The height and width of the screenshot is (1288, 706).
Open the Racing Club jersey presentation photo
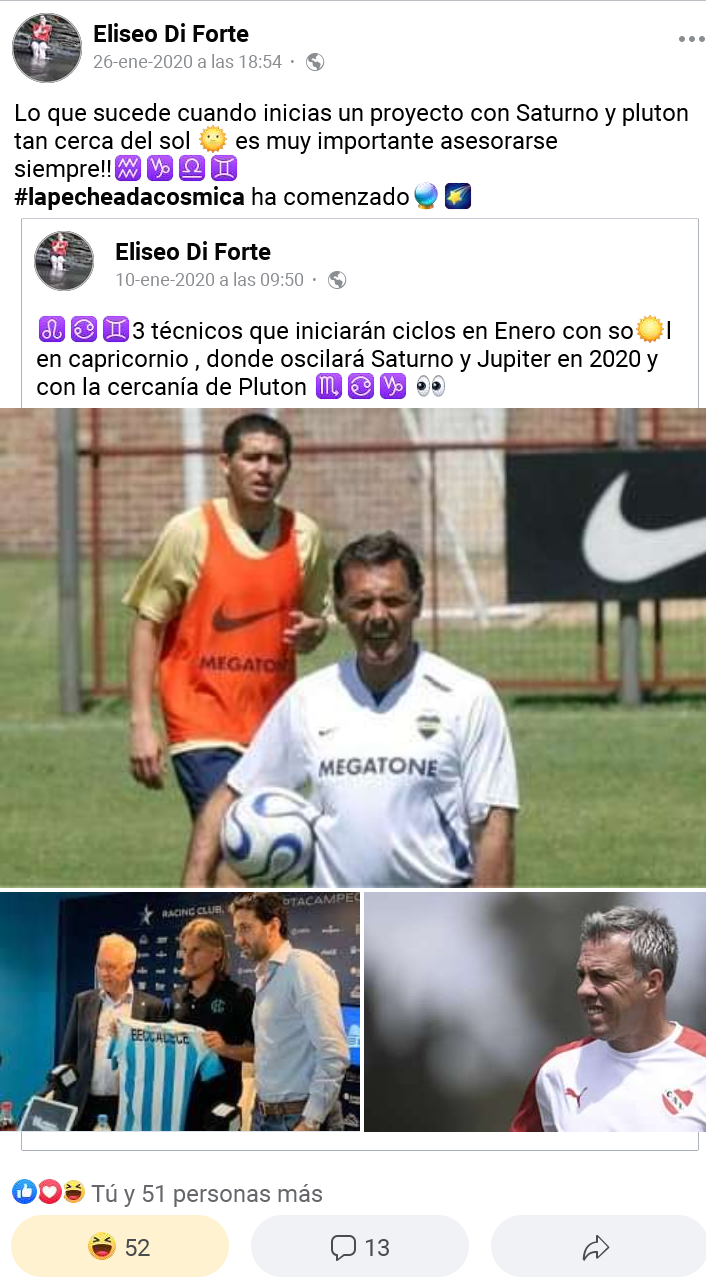180,1012
